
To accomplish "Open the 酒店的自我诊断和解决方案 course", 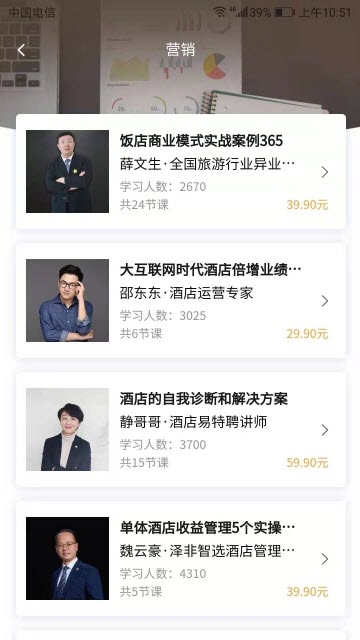I will coord(180,429).
